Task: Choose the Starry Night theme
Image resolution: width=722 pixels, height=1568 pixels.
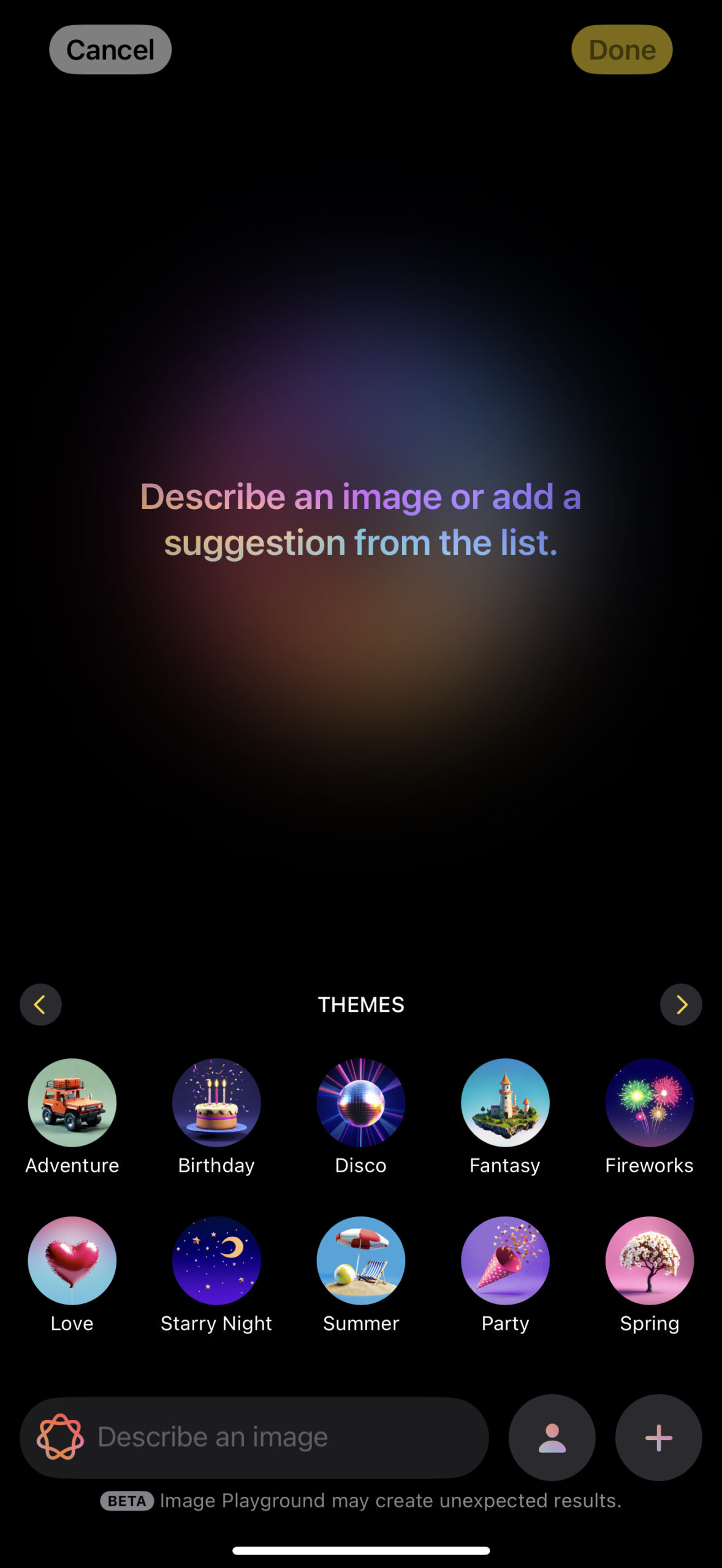Action: (216, 1261)
